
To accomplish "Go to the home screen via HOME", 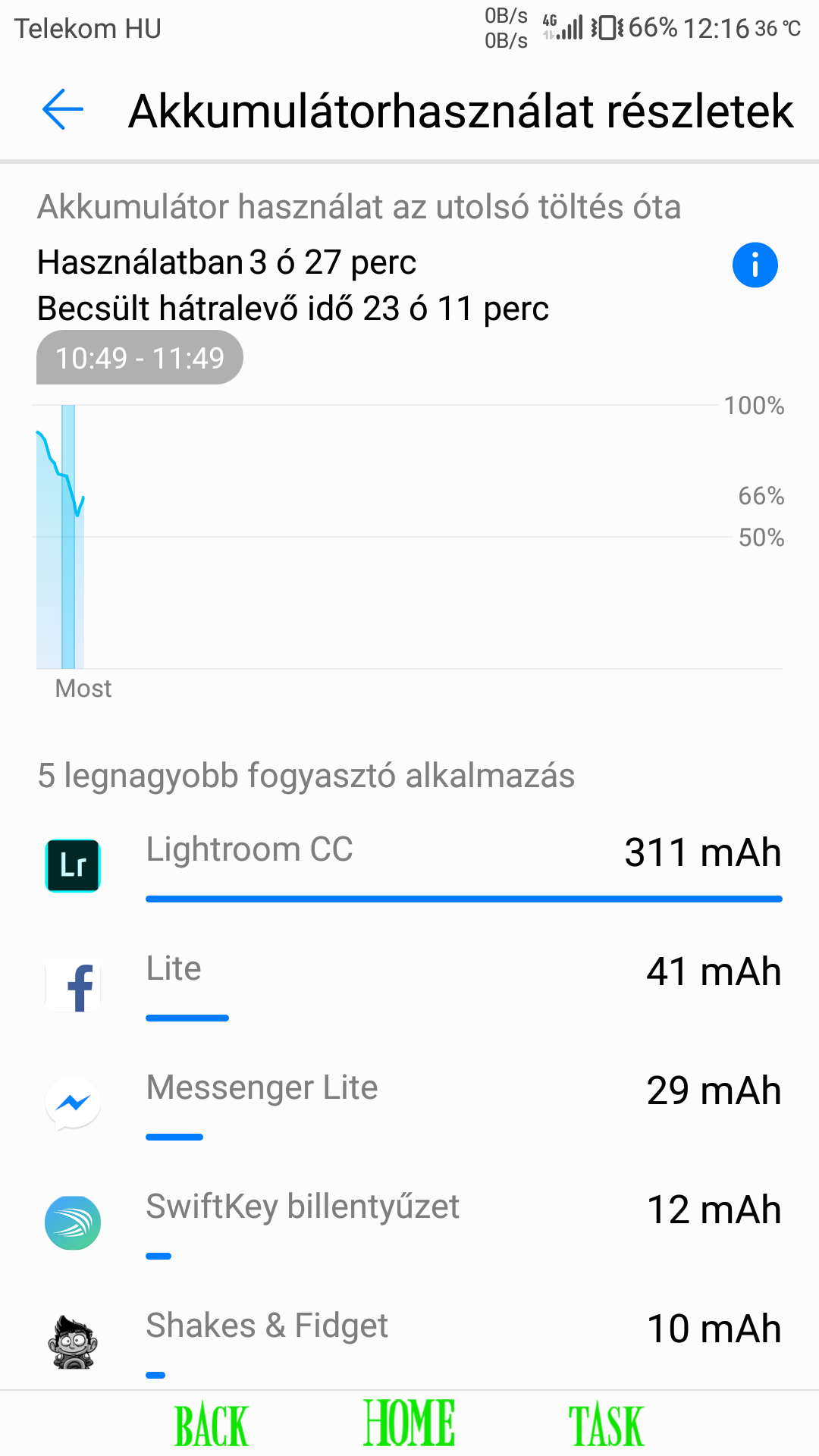I will pos(409,1423).
